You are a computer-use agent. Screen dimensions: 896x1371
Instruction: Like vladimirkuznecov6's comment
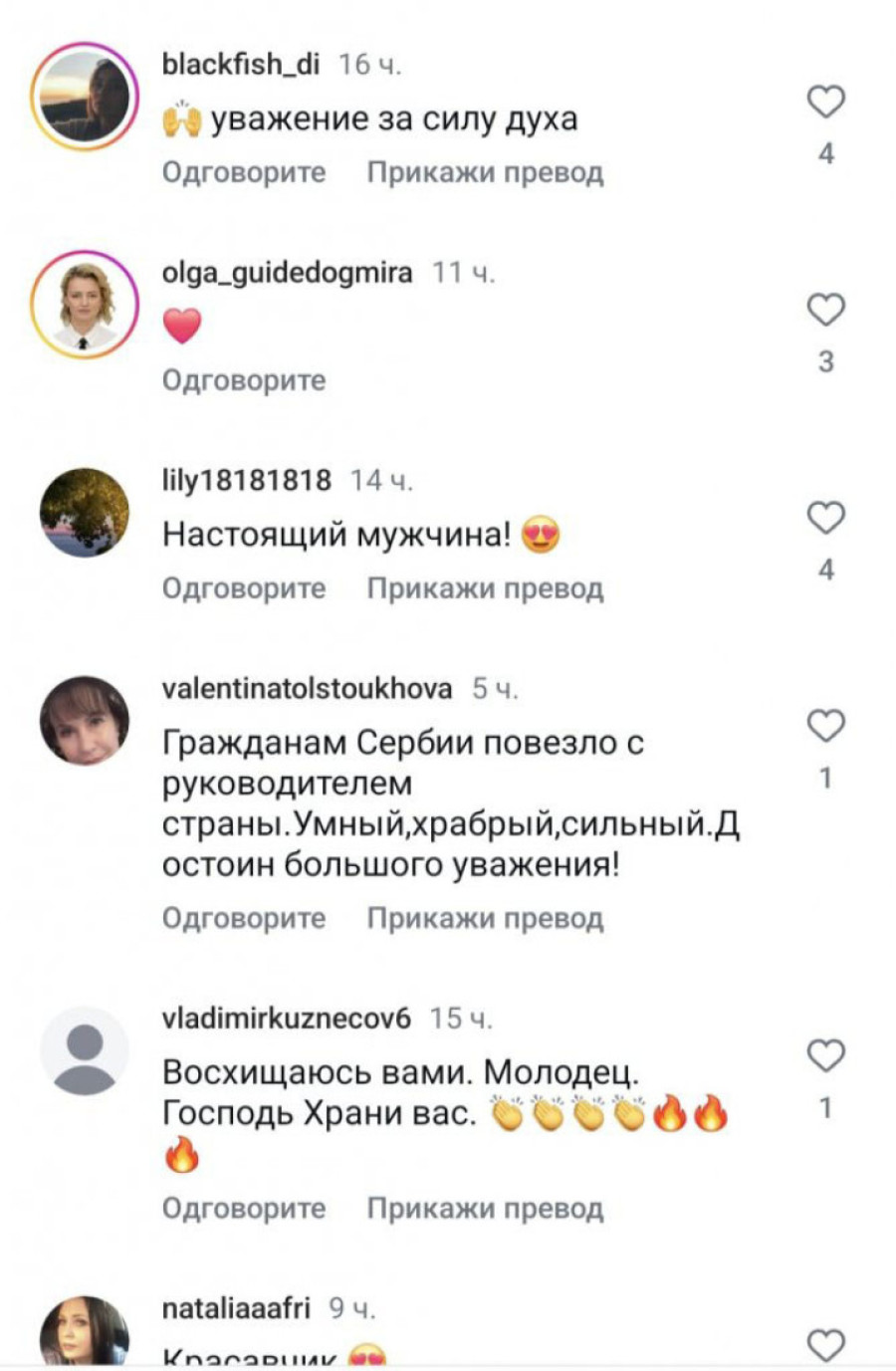[x=825, y=1055]
